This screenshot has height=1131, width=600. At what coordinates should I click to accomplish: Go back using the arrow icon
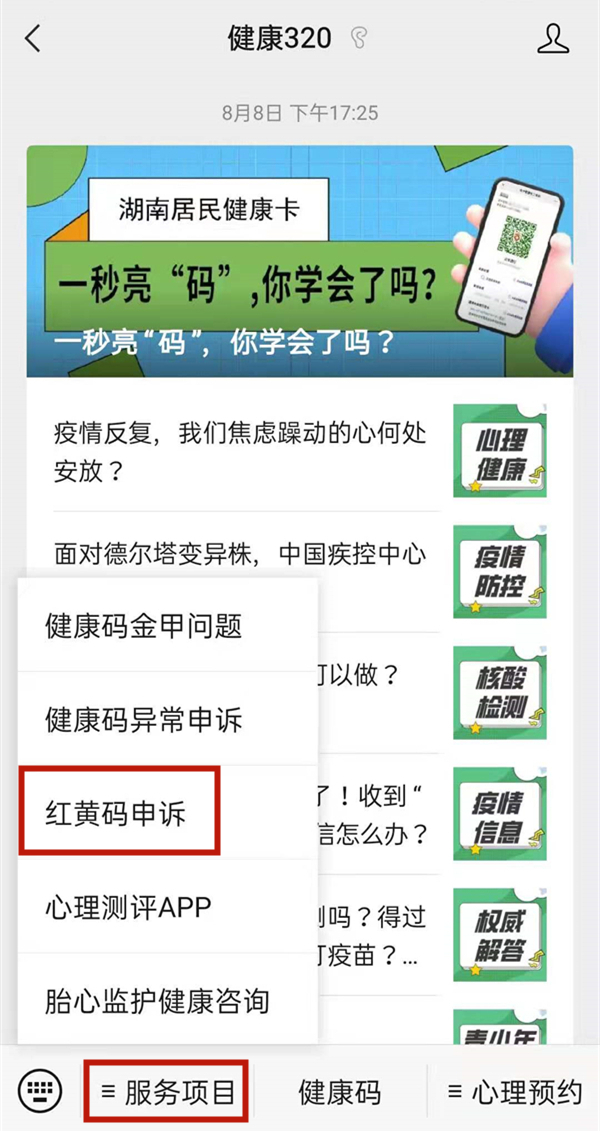click(x=34, y=39)
